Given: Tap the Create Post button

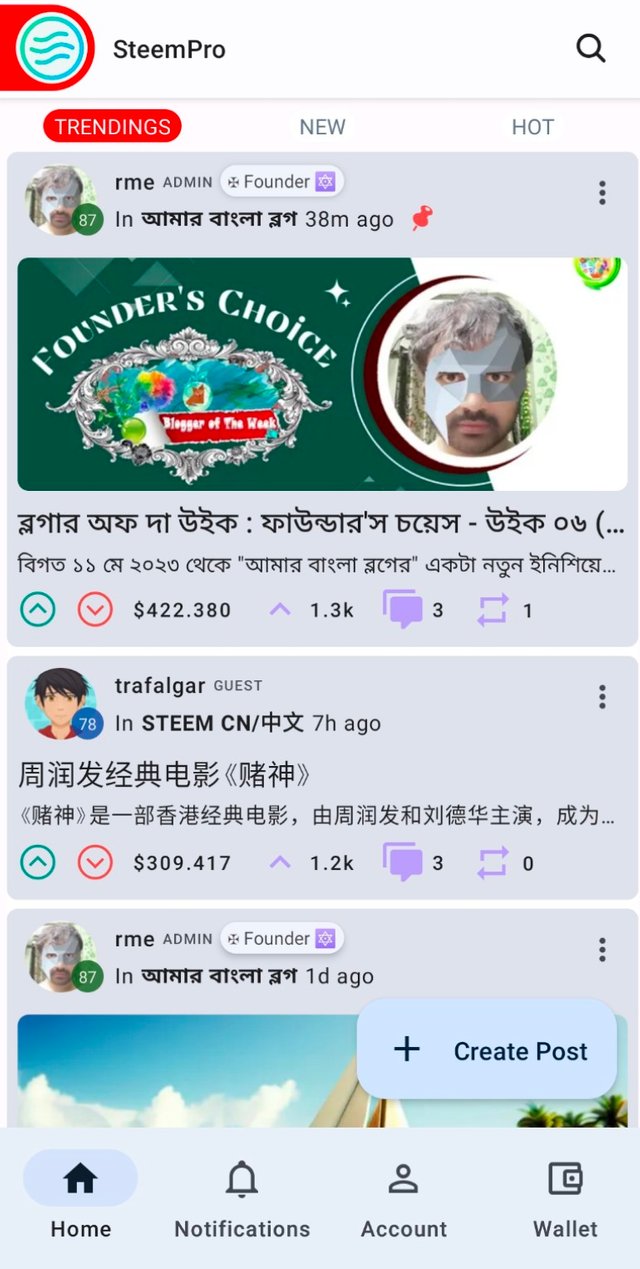Looking at the screenshot, I should [x=487, y=1050].
